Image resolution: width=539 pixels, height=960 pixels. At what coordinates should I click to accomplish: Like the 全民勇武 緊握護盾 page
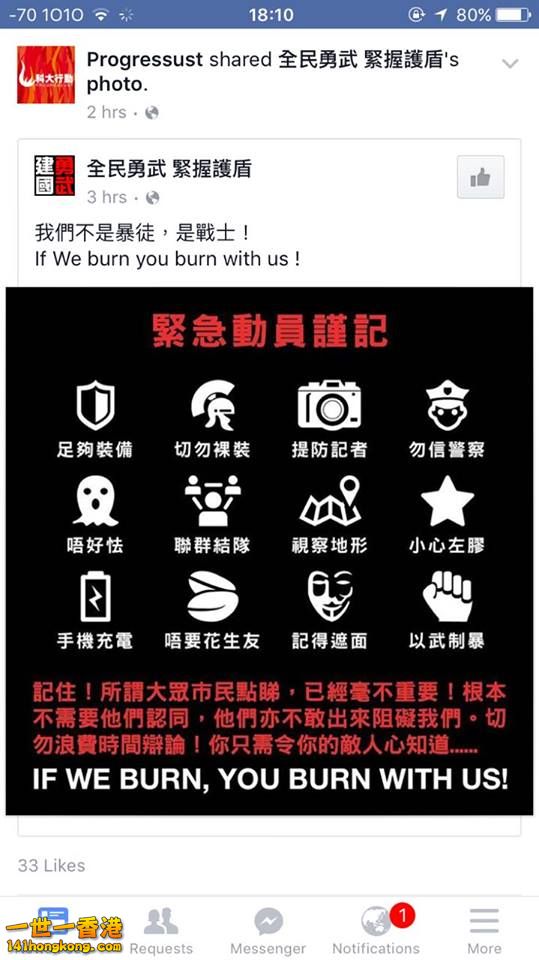click(x=481, y=178)
